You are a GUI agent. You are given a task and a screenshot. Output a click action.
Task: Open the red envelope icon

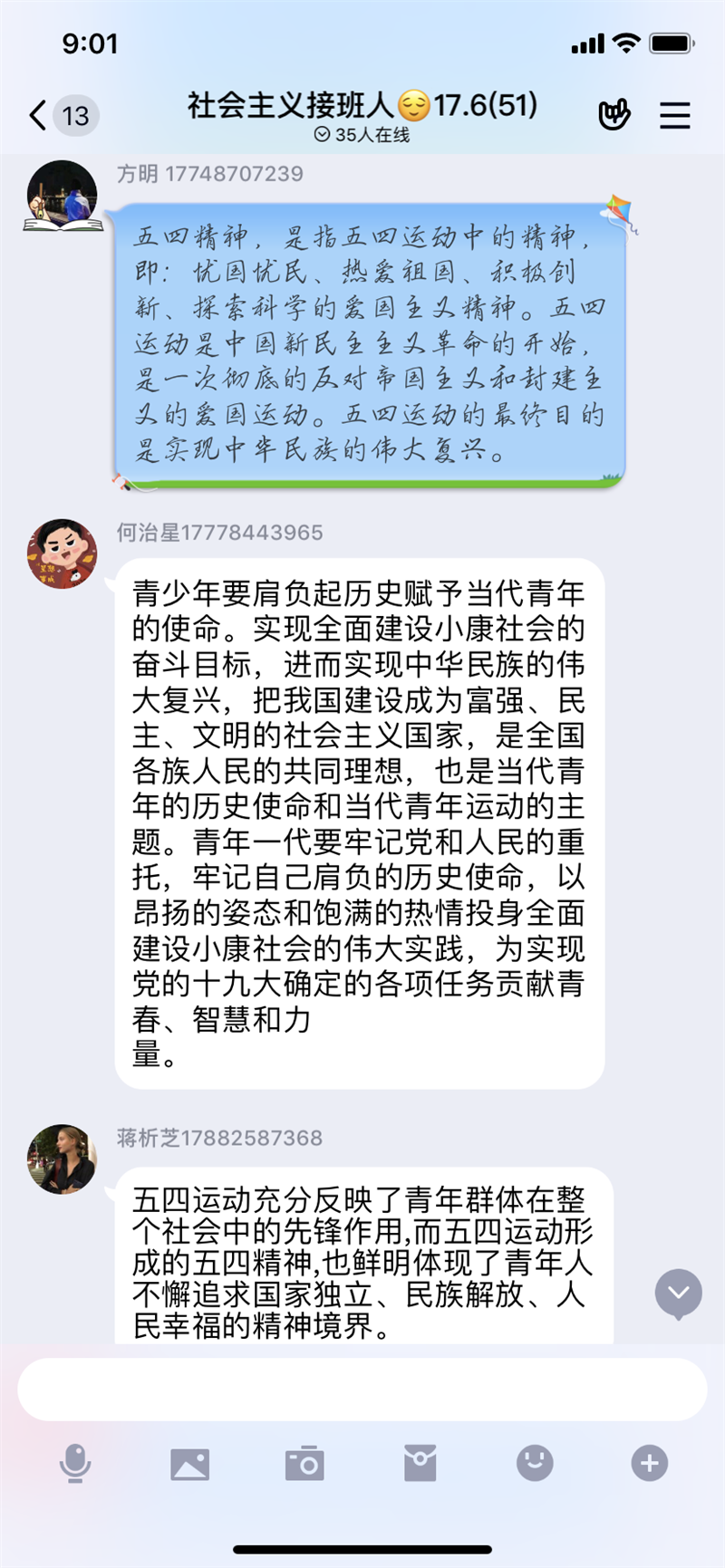click(420, 1463)
